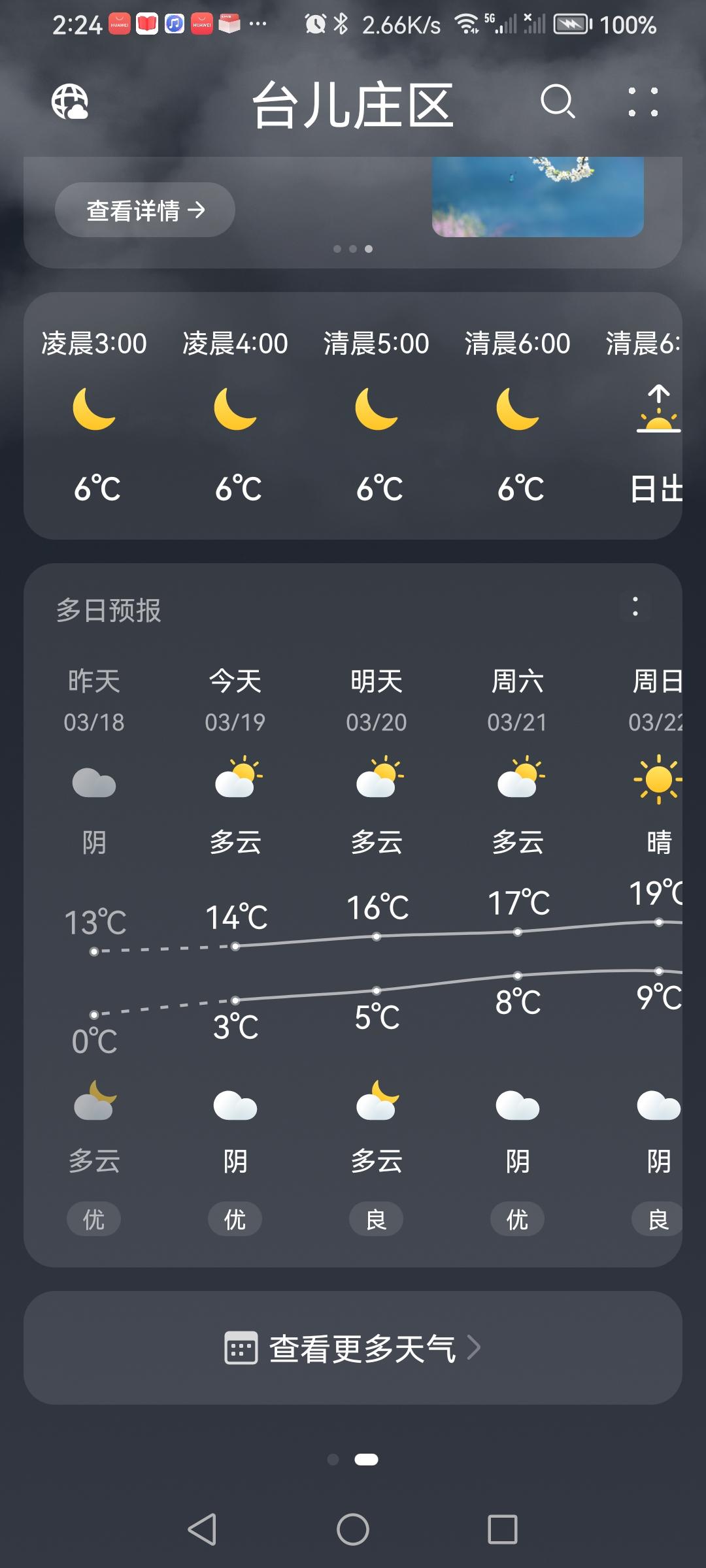Image resolution: width=706 pixels, height=1568 pixels.
Task: Click the sunny icon under 周日
Action: (658, 779)
